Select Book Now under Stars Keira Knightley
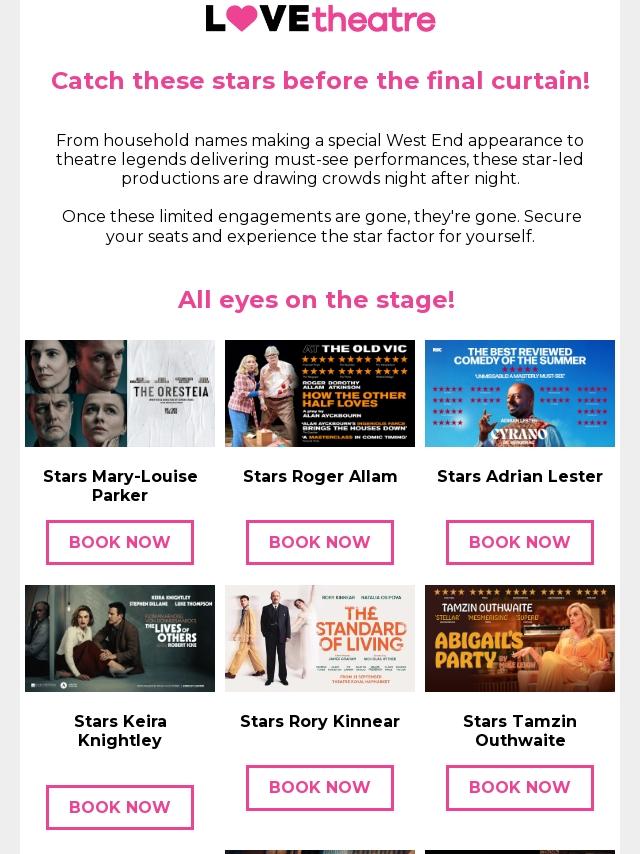The height and width of the screenshot is (854, 640). point(120,807)
